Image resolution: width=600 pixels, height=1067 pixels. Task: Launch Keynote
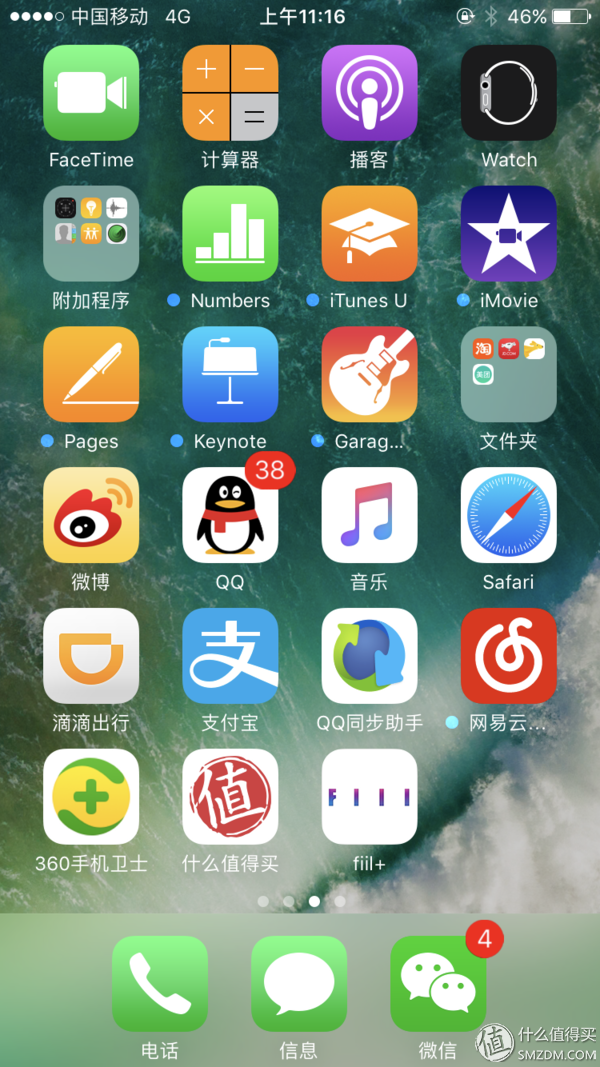230,375
